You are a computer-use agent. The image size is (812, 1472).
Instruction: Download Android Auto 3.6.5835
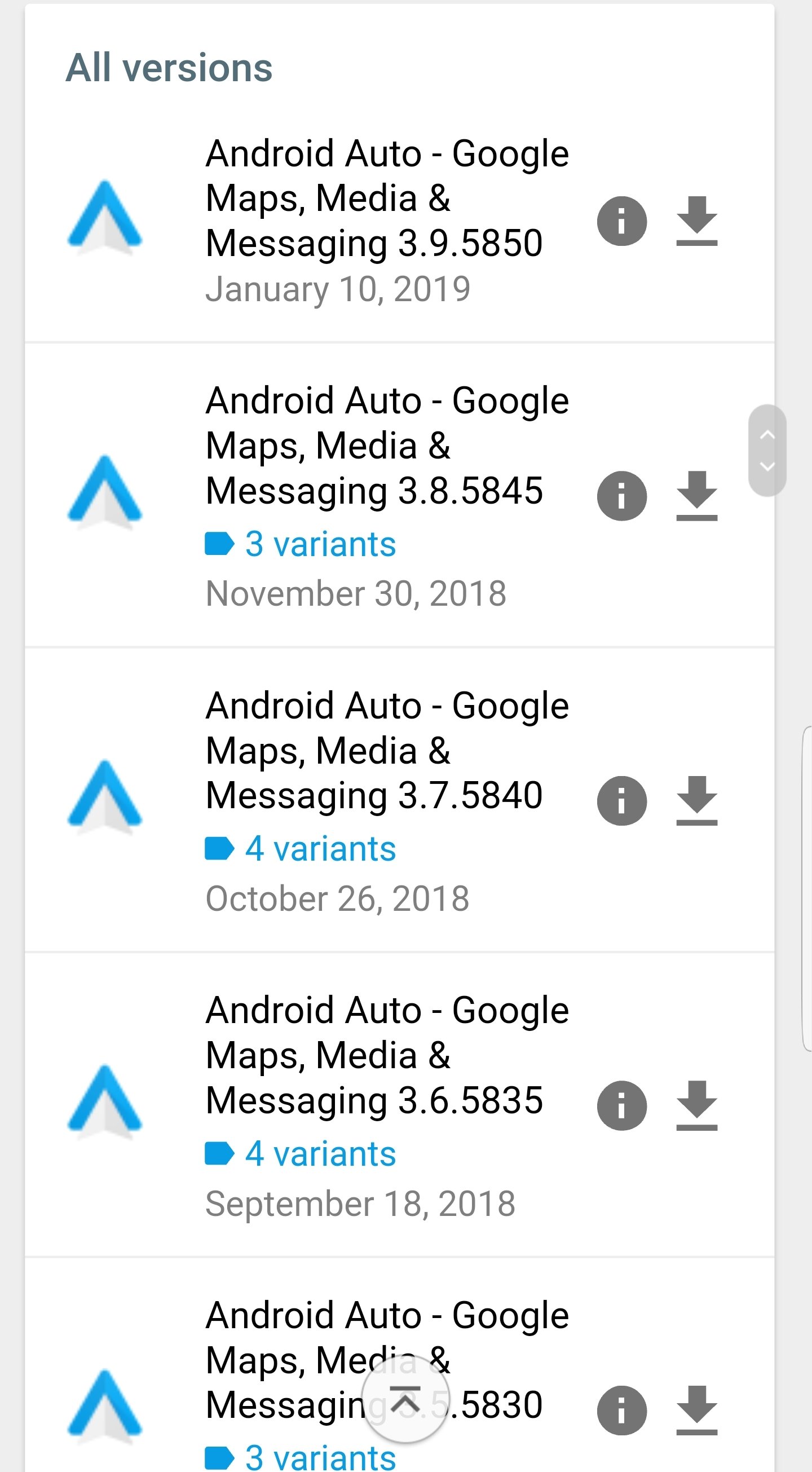click(696, 1105)
